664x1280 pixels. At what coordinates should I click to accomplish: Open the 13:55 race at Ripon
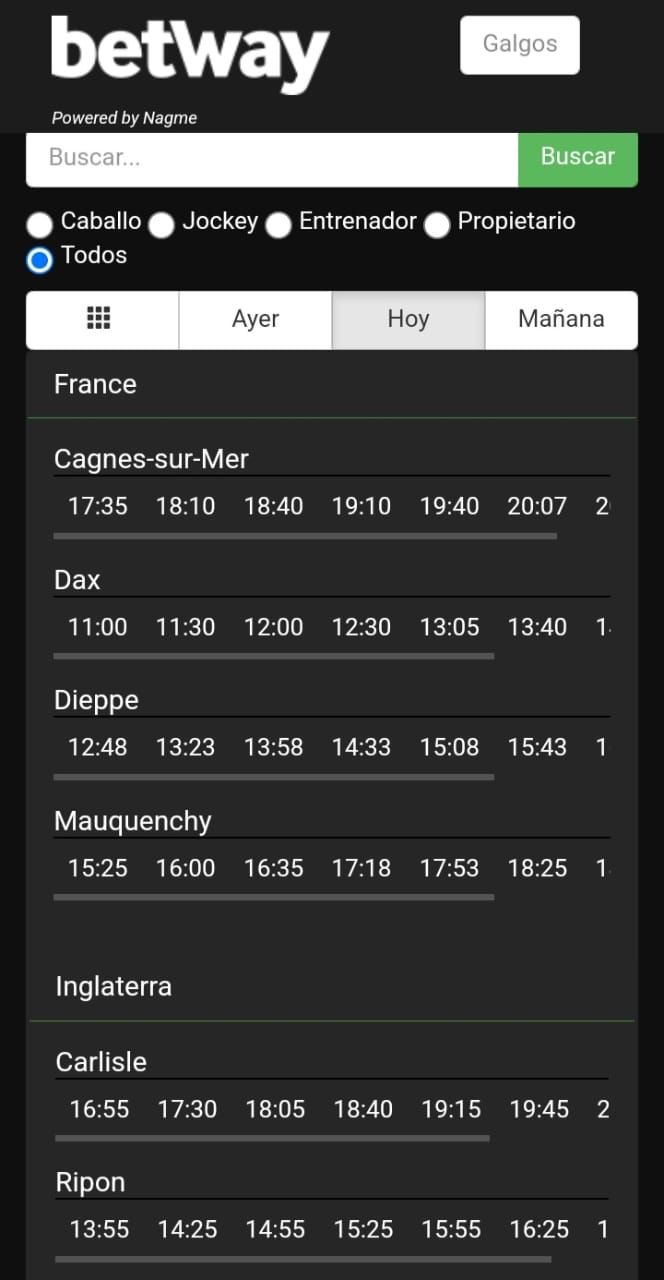[x=100, y=1230]
